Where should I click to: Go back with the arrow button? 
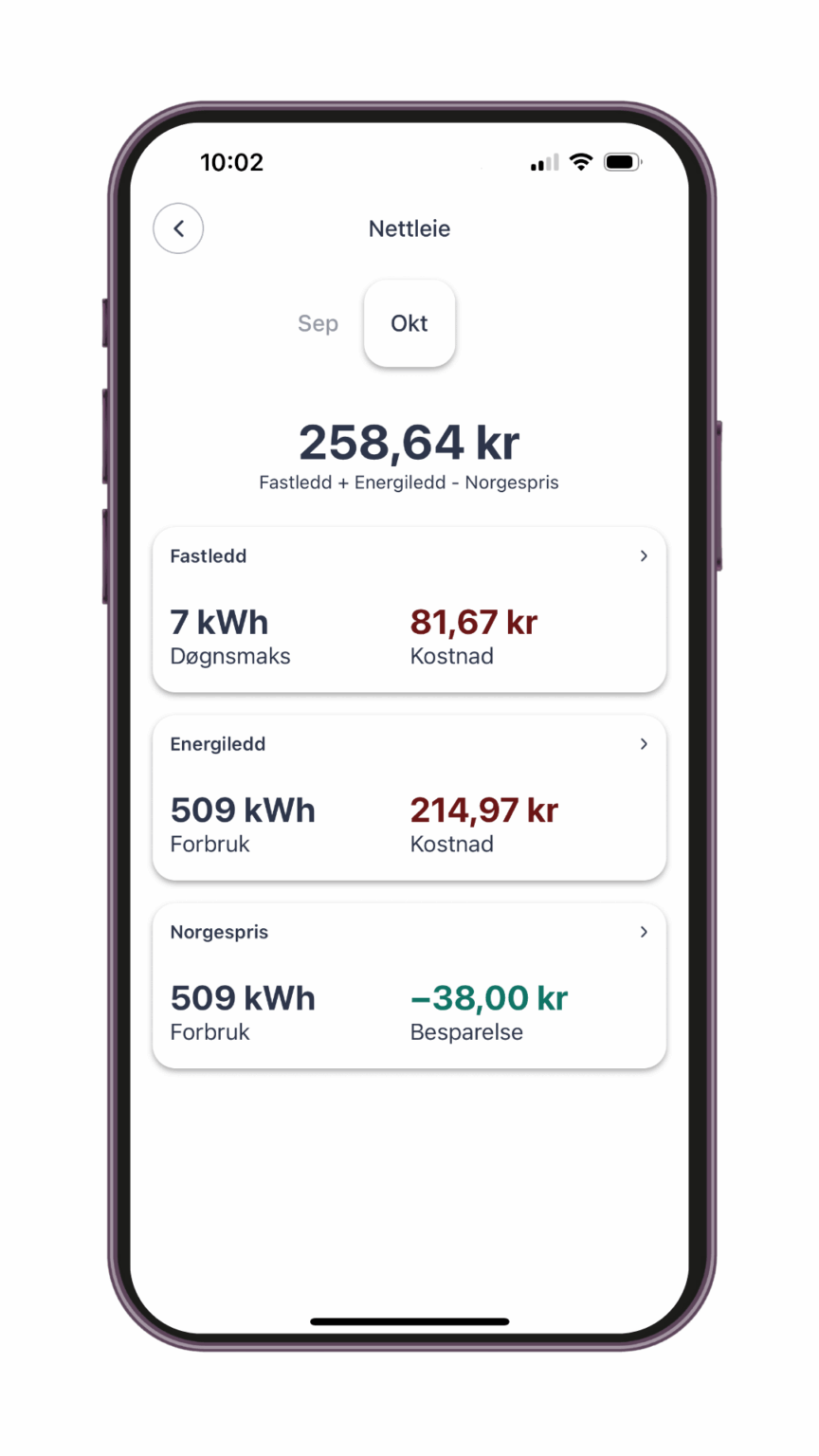tap(178, 228)
